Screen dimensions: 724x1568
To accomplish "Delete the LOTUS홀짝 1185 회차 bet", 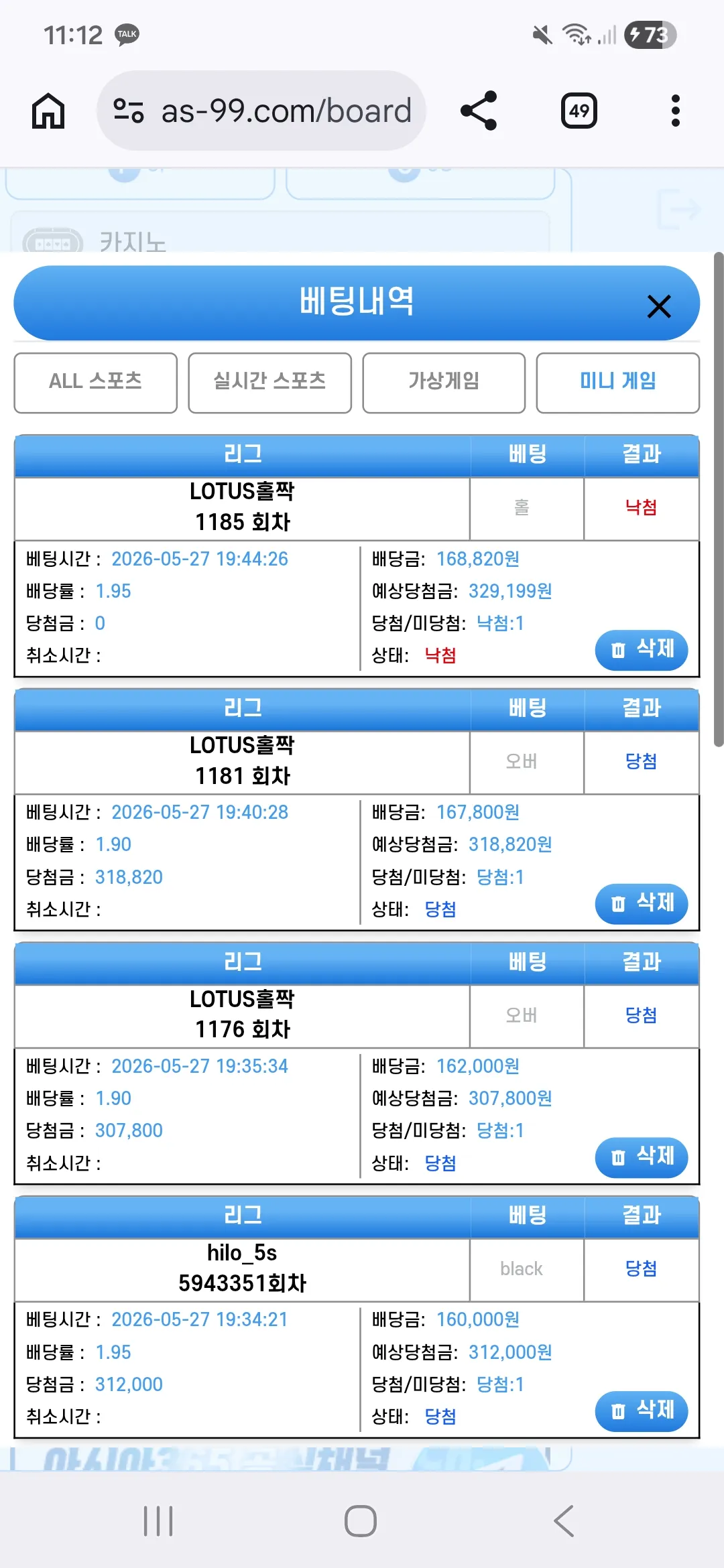I will (x=642, y=650).
